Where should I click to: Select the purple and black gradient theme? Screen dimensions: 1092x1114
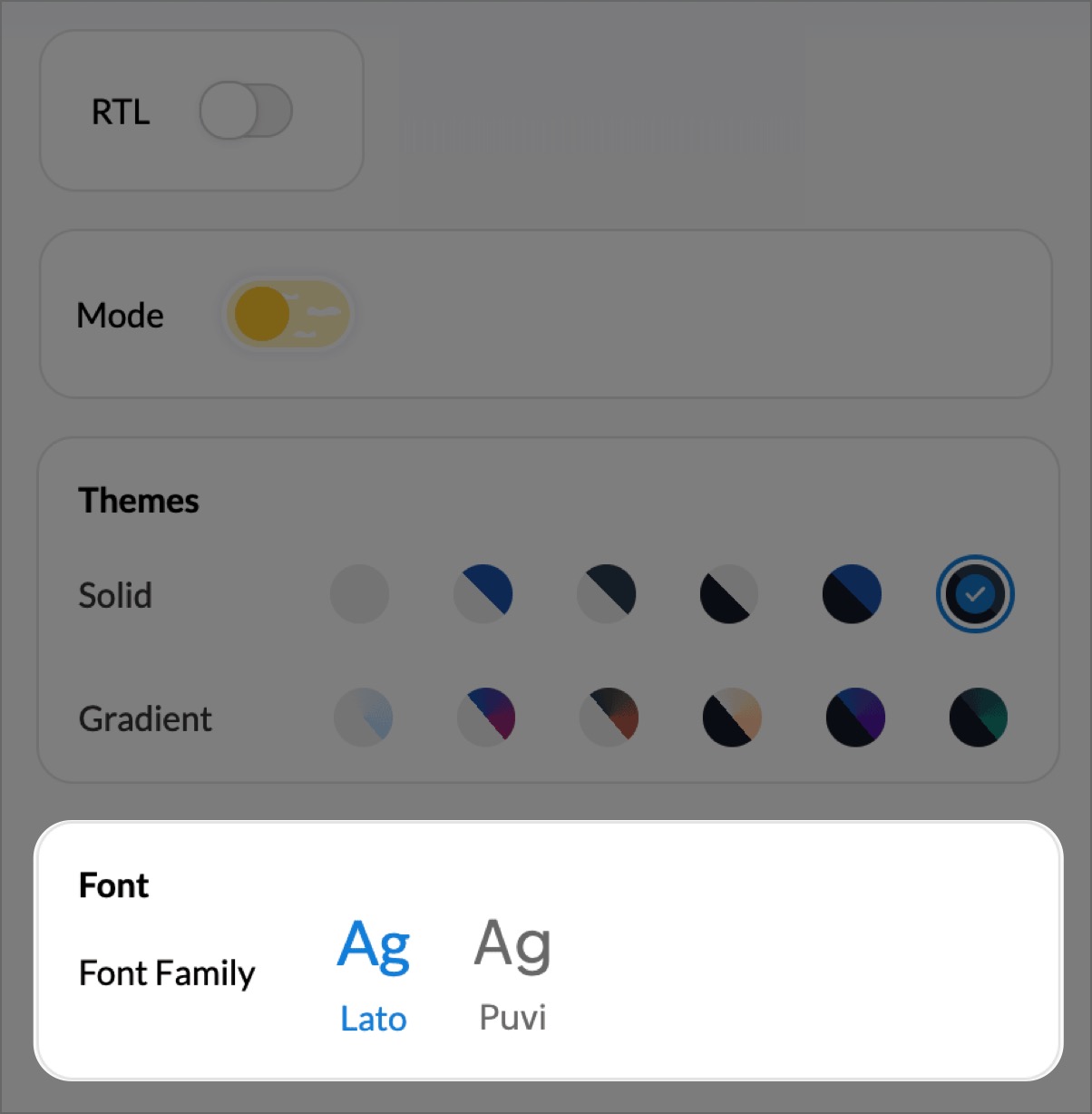[855, 717]
